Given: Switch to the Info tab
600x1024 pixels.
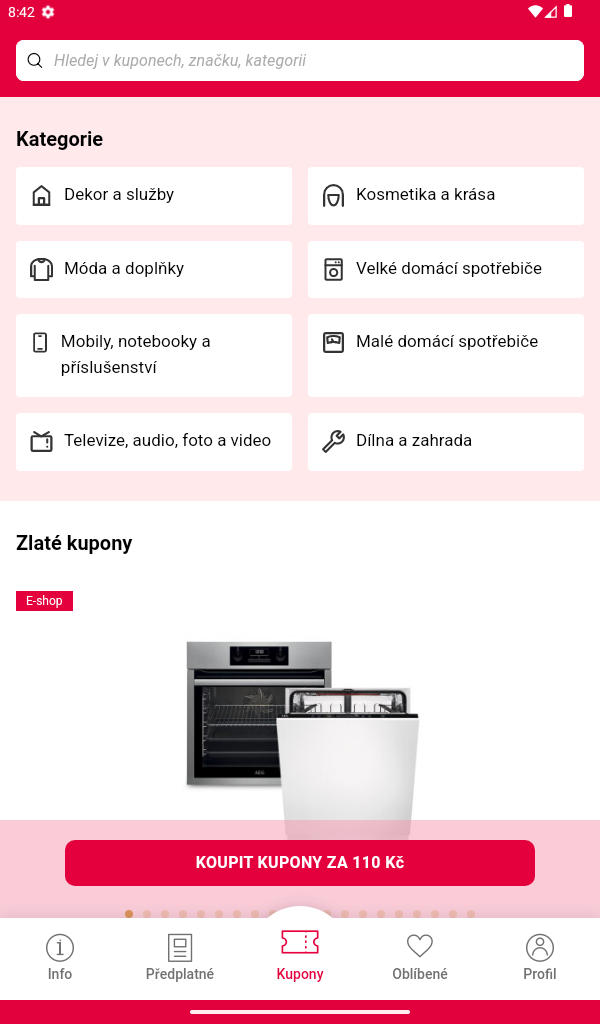Looking at the screenshot, I should coord(60,957).
